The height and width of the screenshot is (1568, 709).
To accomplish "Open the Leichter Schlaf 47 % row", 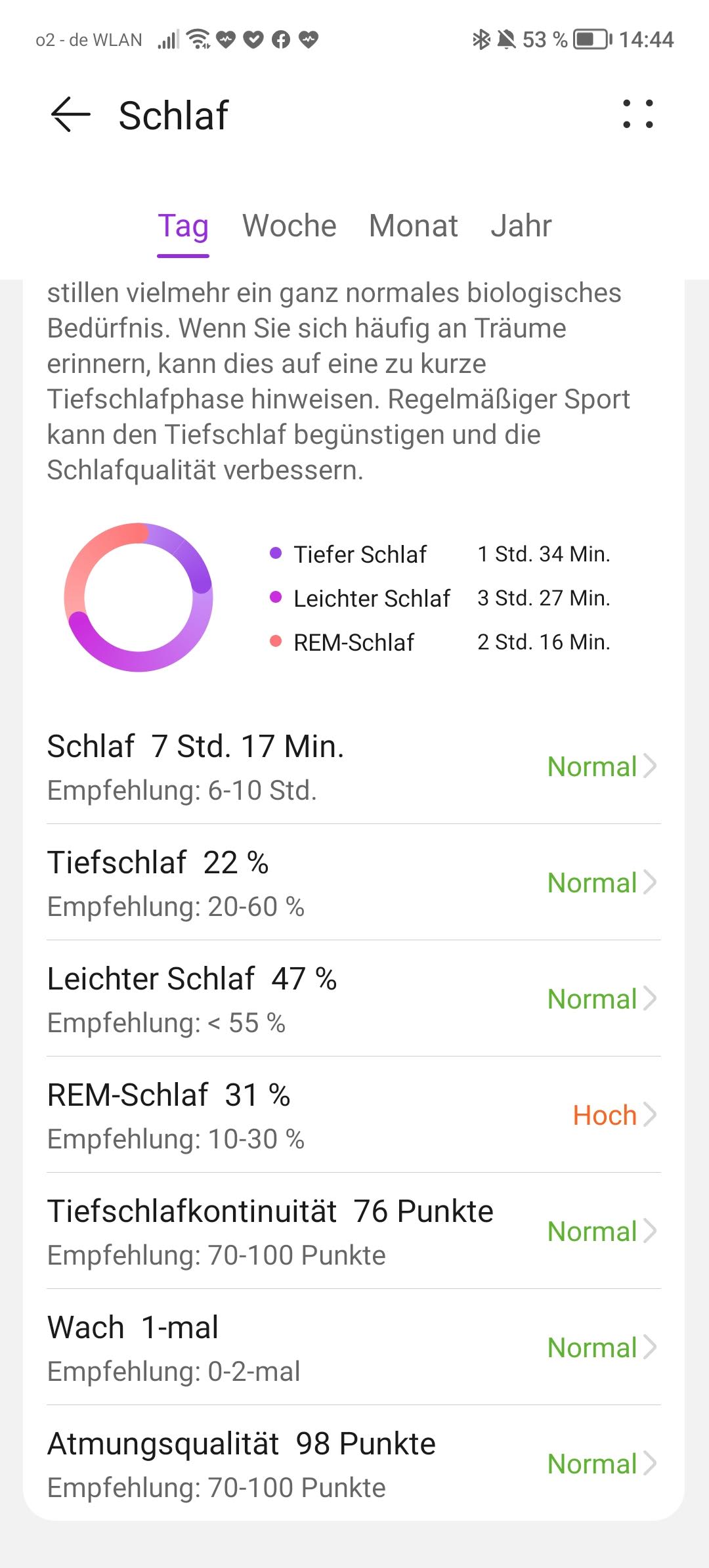I will coord(353,999).
